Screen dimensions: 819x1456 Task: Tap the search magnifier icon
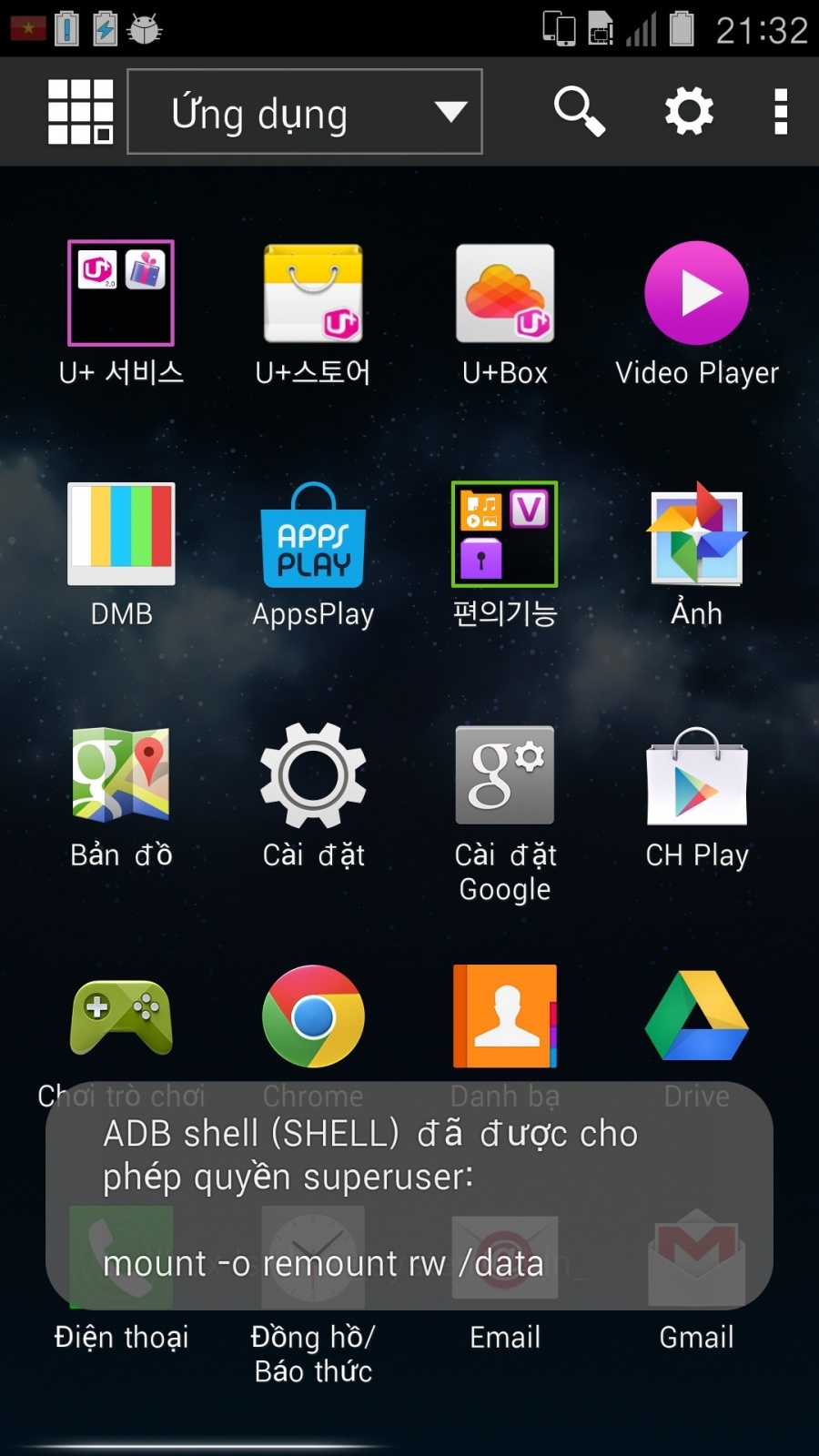click(579, 112)
